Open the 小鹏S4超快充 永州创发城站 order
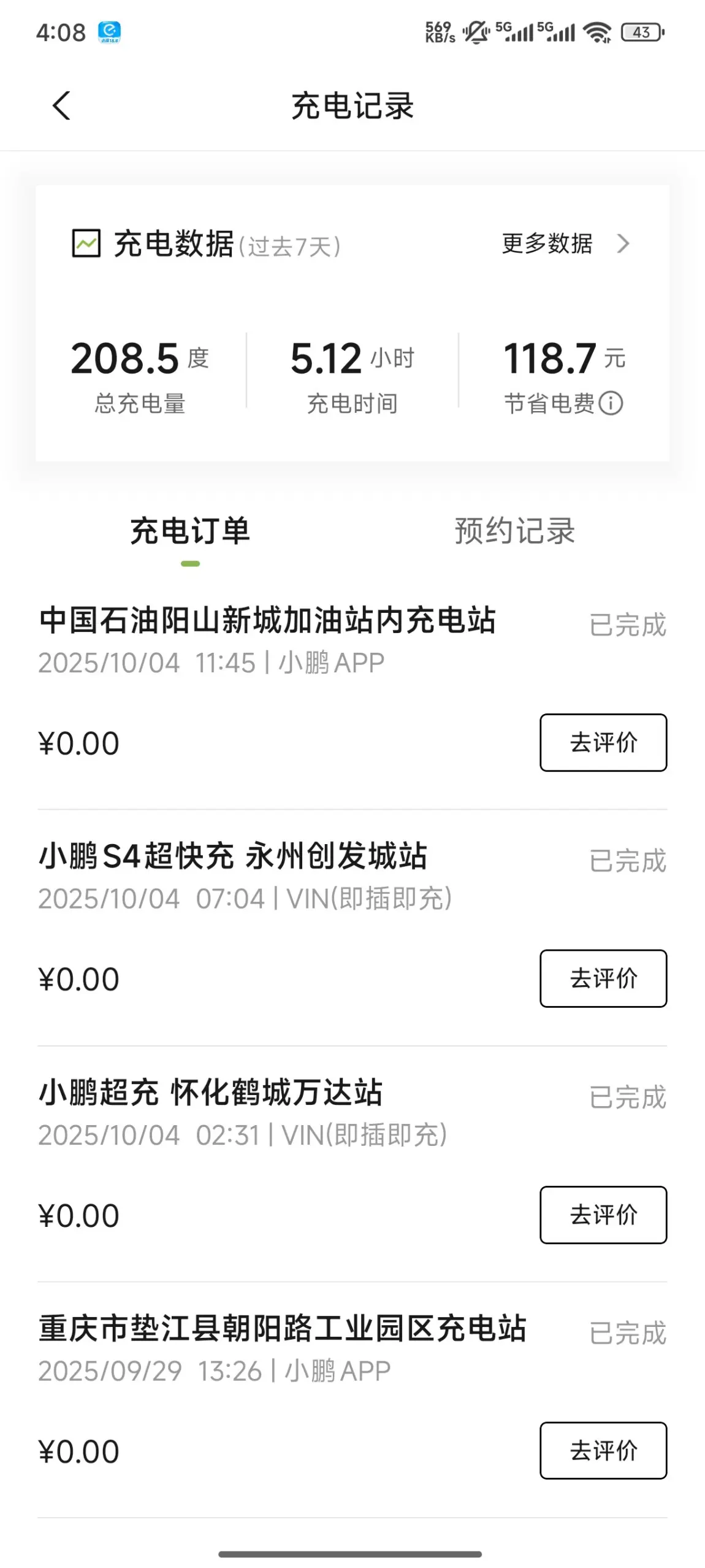The height and width of the screenshot is (1568, 705). (233, 856)
